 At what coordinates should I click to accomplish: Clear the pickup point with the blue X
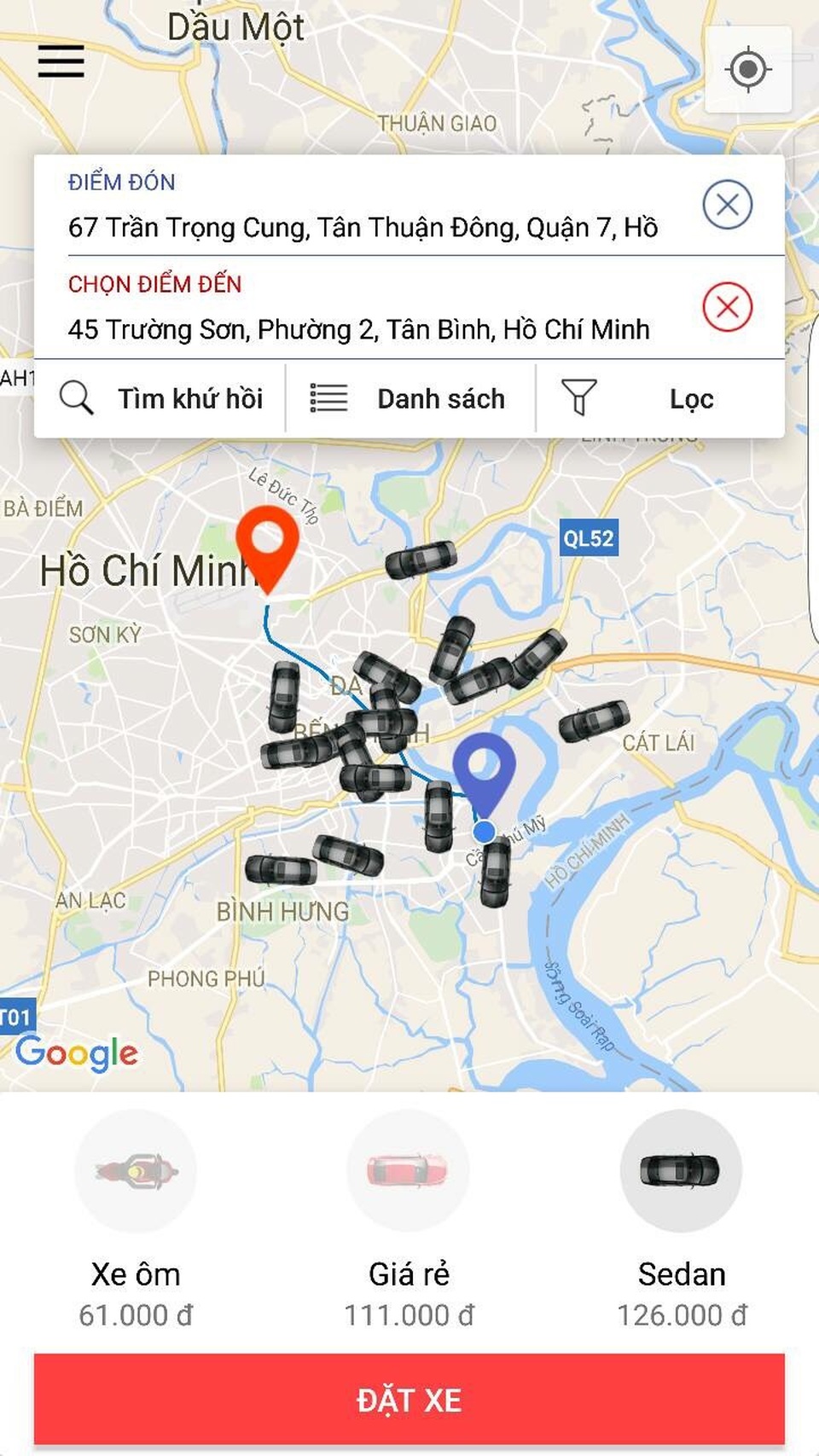point(726,205)
